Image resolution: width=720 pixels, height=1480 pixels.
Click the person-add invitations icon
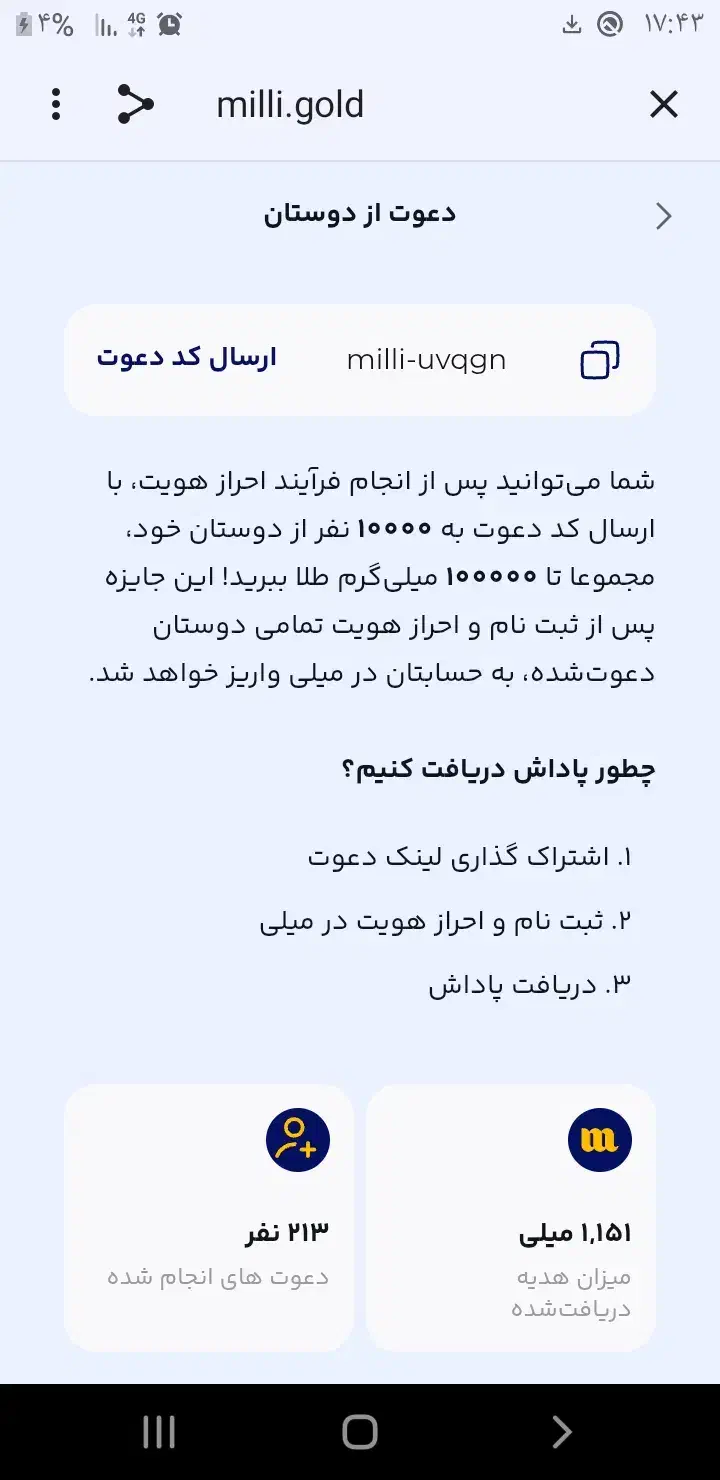(297, 1139)
